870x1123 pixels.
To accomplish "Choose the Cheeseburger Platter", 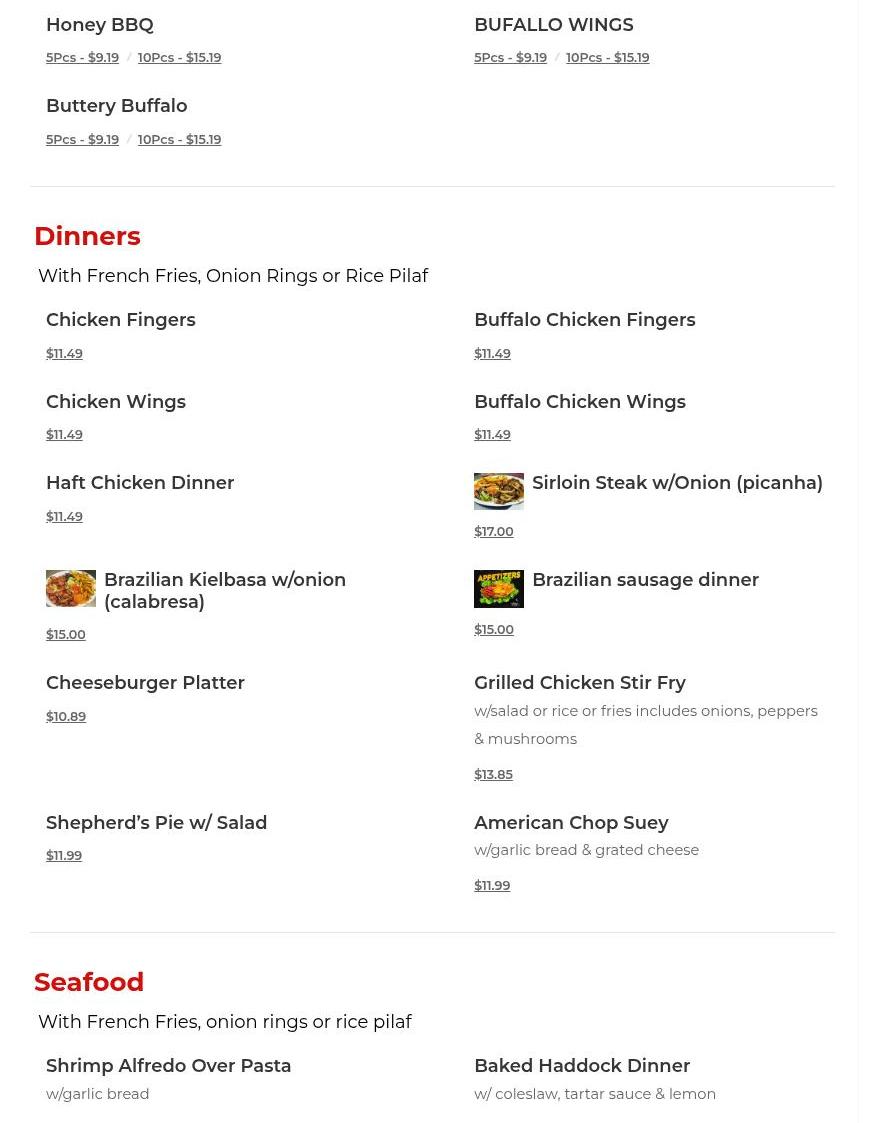I will coord(145,683).
